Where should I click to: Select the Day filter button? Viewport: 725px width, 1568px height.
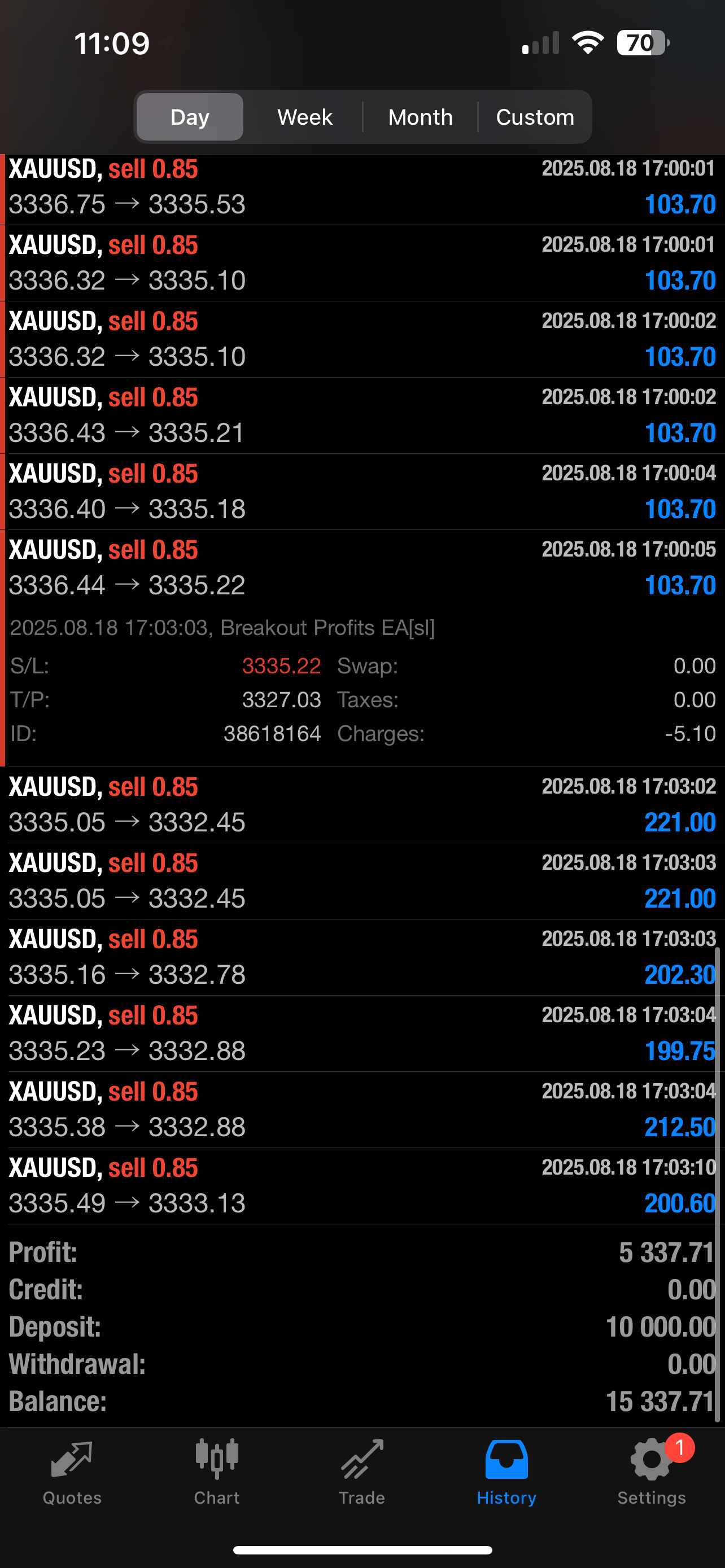pyautogui.click(x=189, y=116)
